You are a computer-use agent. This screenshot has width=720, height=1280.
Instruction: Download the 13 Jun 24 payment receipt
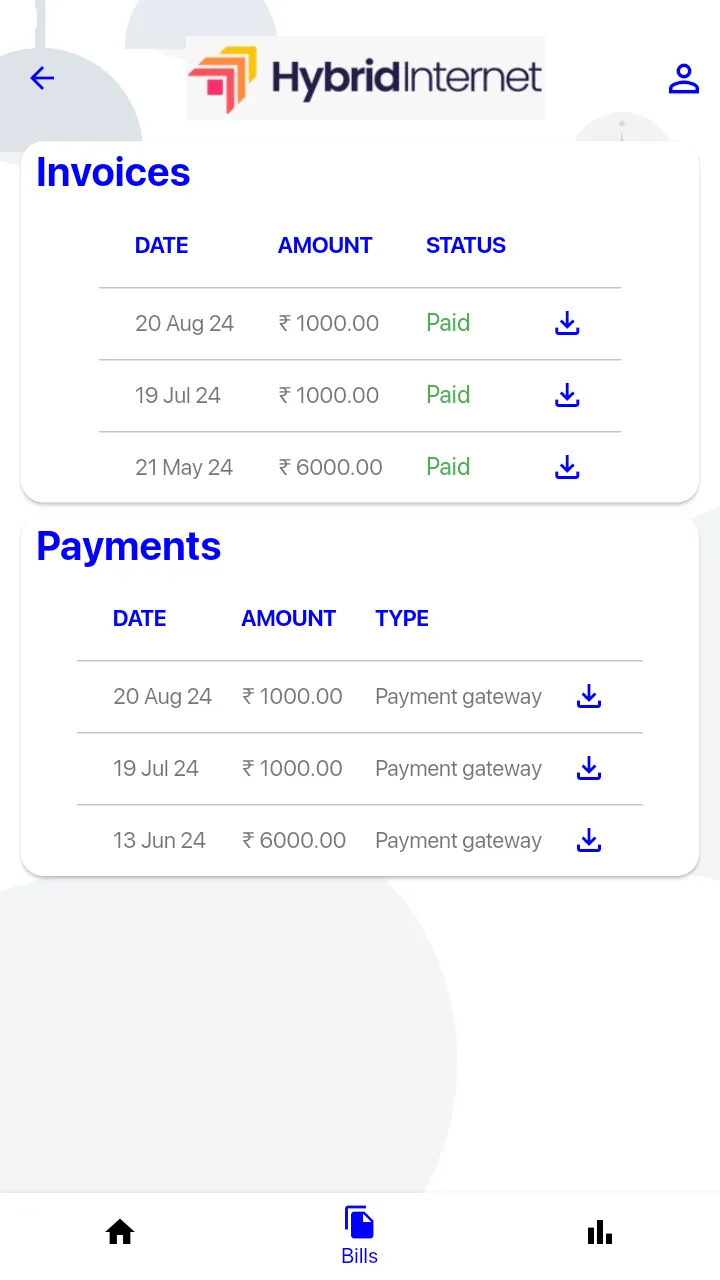tap(588, 840)
